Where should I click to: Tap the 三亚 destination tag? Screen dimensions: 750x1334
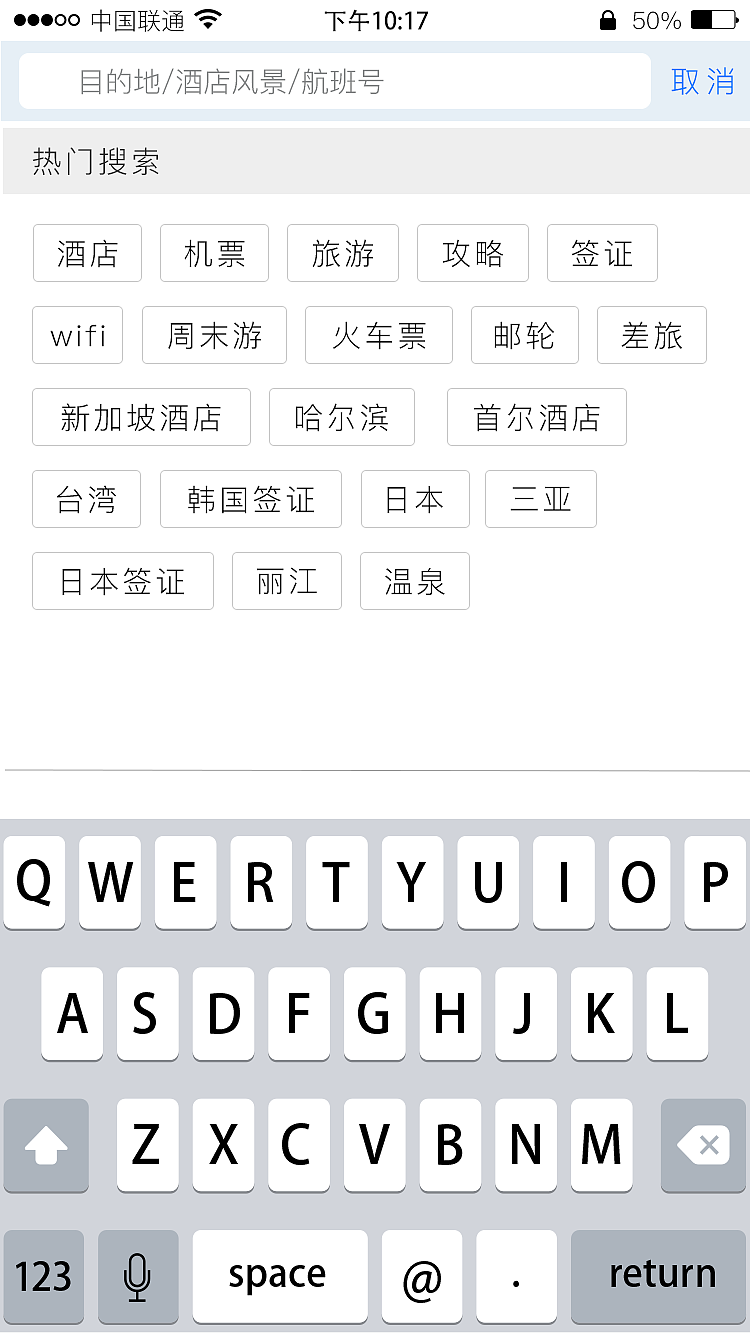point(540,499)
